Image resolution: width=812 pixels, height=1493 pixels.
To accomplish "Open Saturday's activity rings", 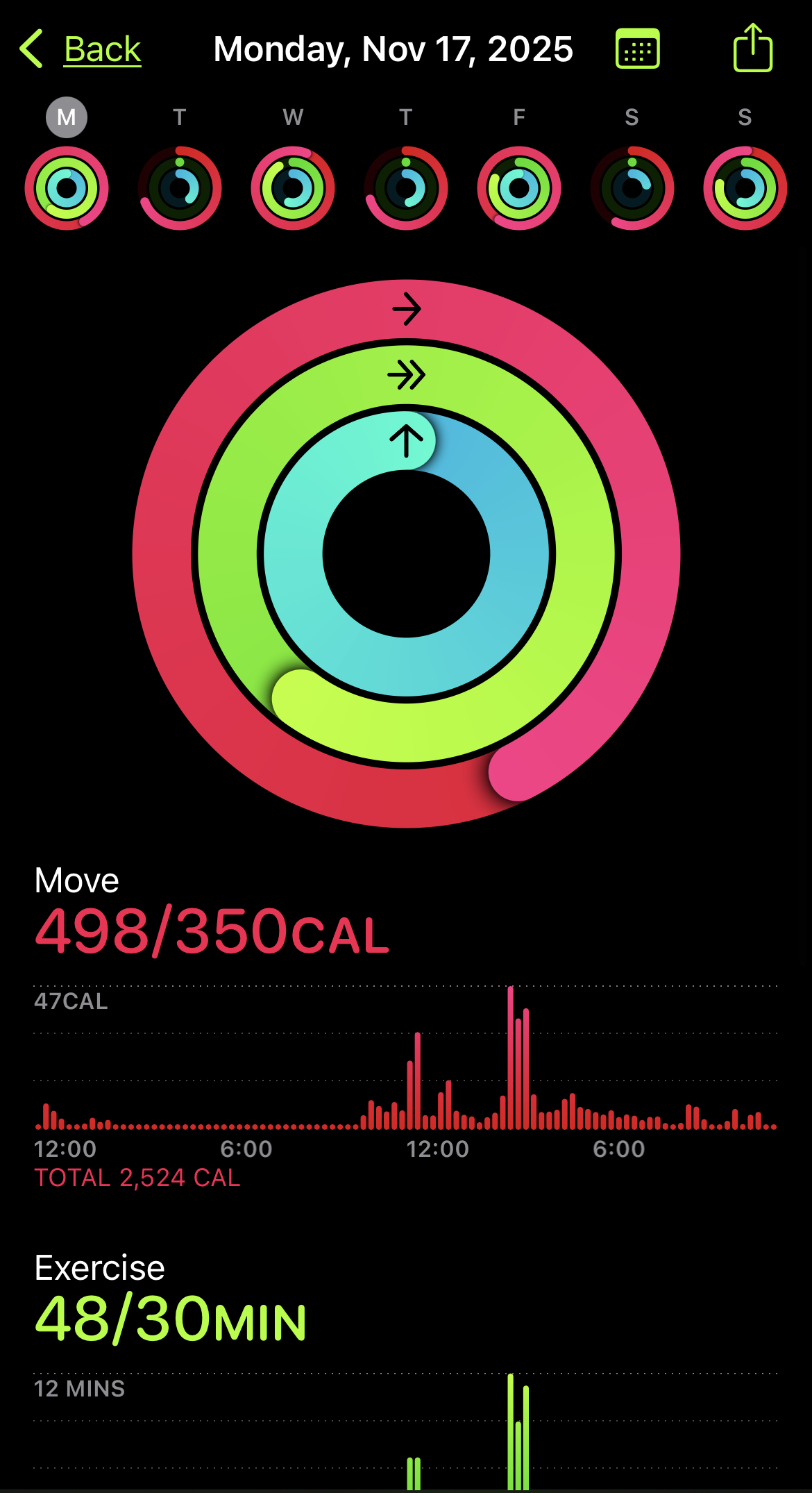I will pos(632,187).
